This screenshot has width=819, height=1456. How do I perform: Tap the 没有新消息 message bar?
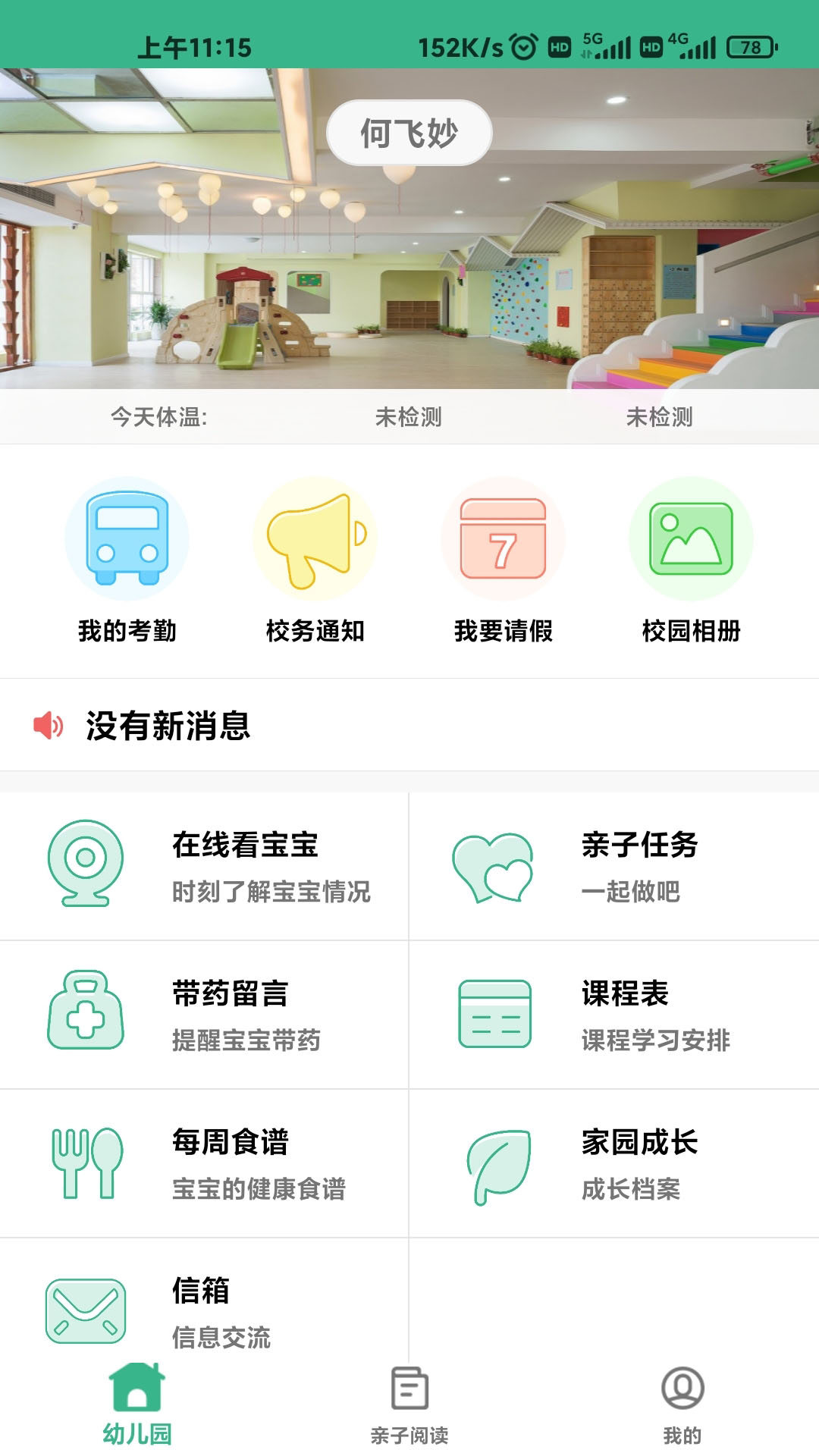tap(409, 725)
